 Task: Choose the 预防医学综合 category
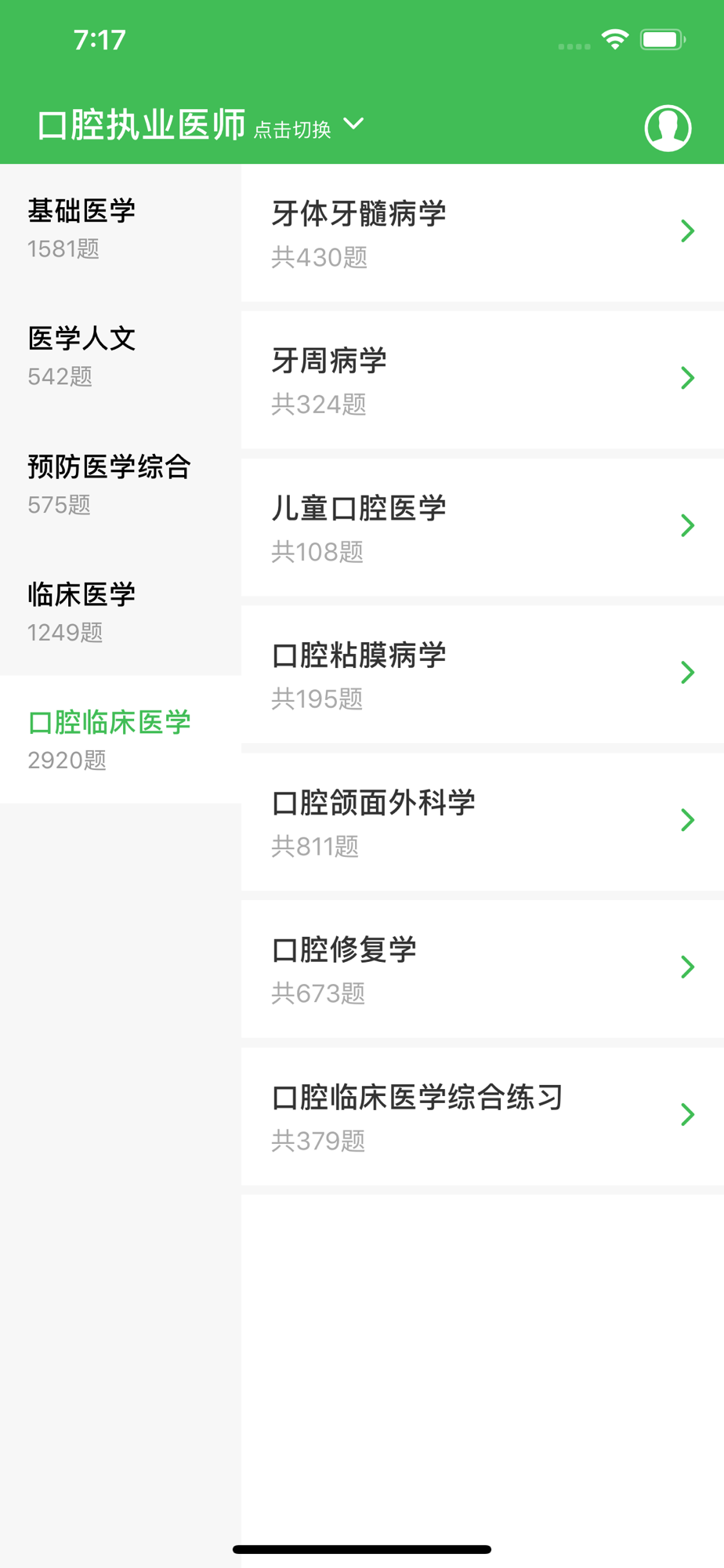click(x=120, y=484)
